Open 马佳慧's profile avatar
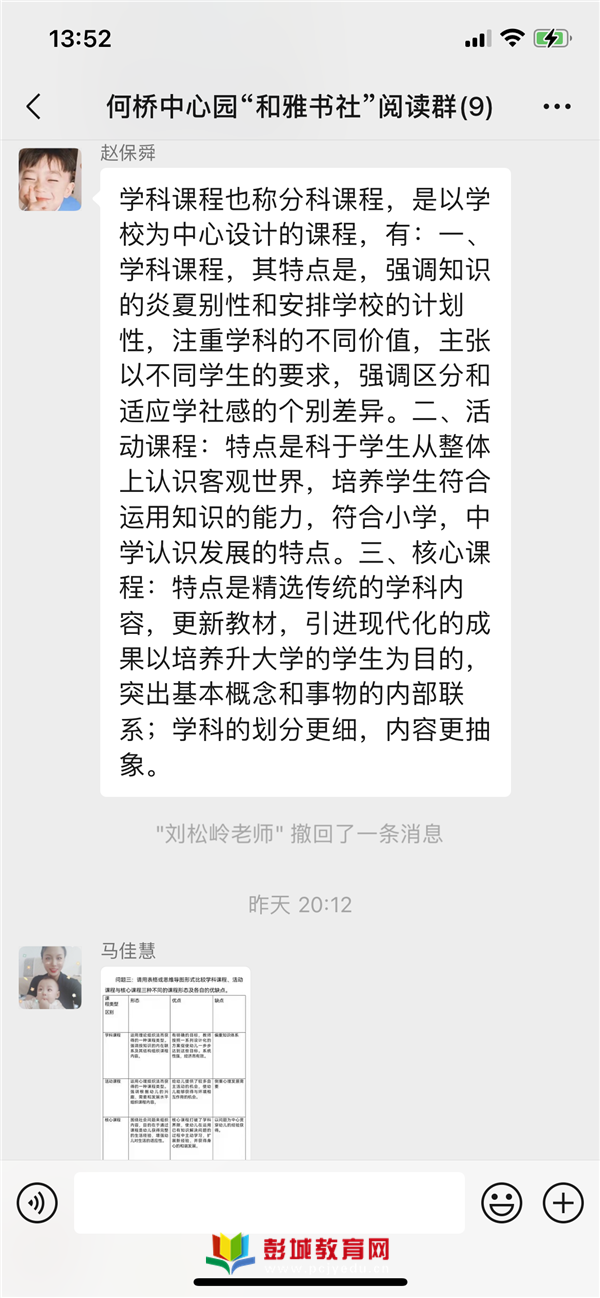Viewport: 600px width, 1298px height. coord(50,978)
